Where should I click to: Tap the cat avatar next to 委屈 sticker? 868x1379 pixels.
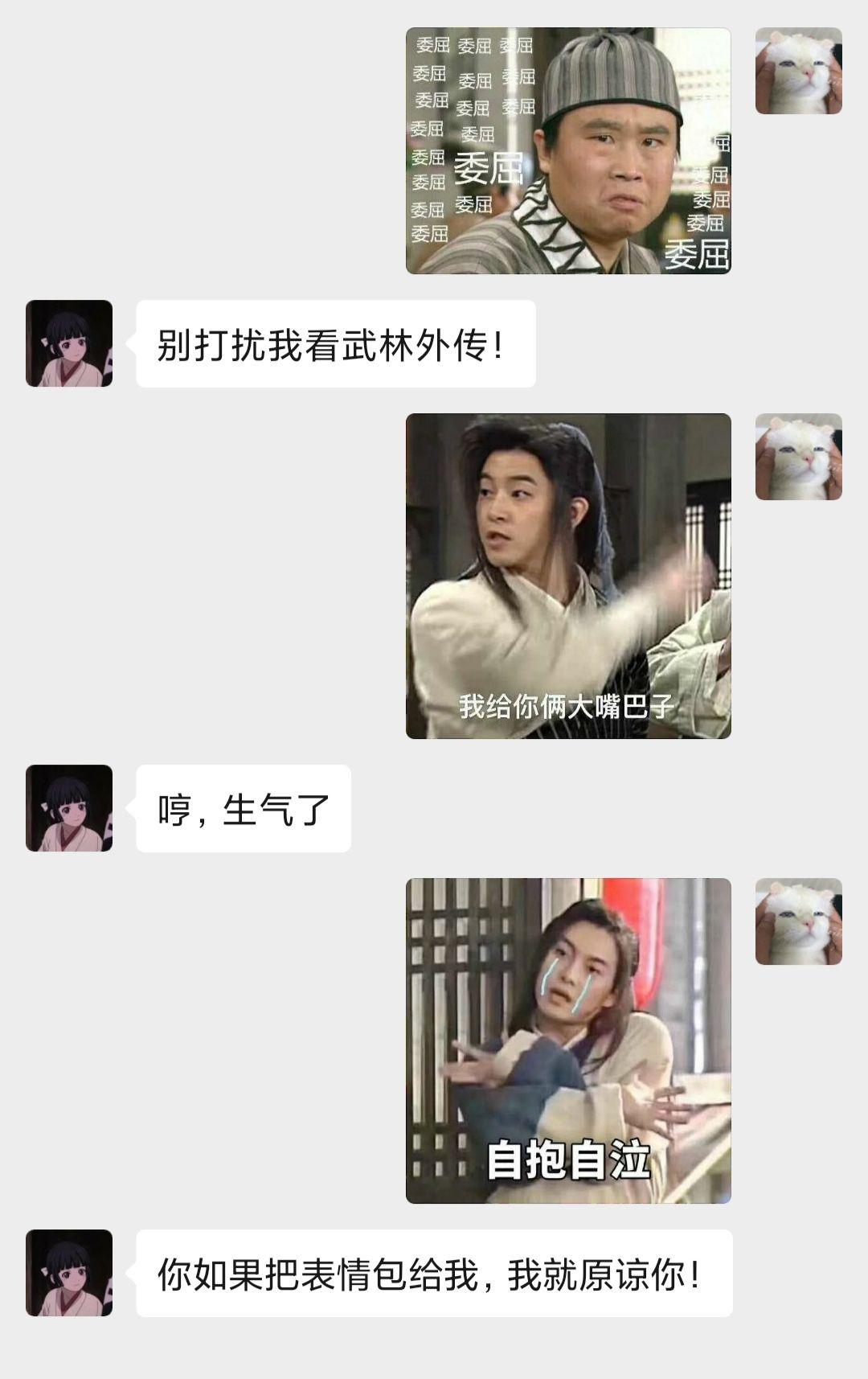click(x=798, y=71)
